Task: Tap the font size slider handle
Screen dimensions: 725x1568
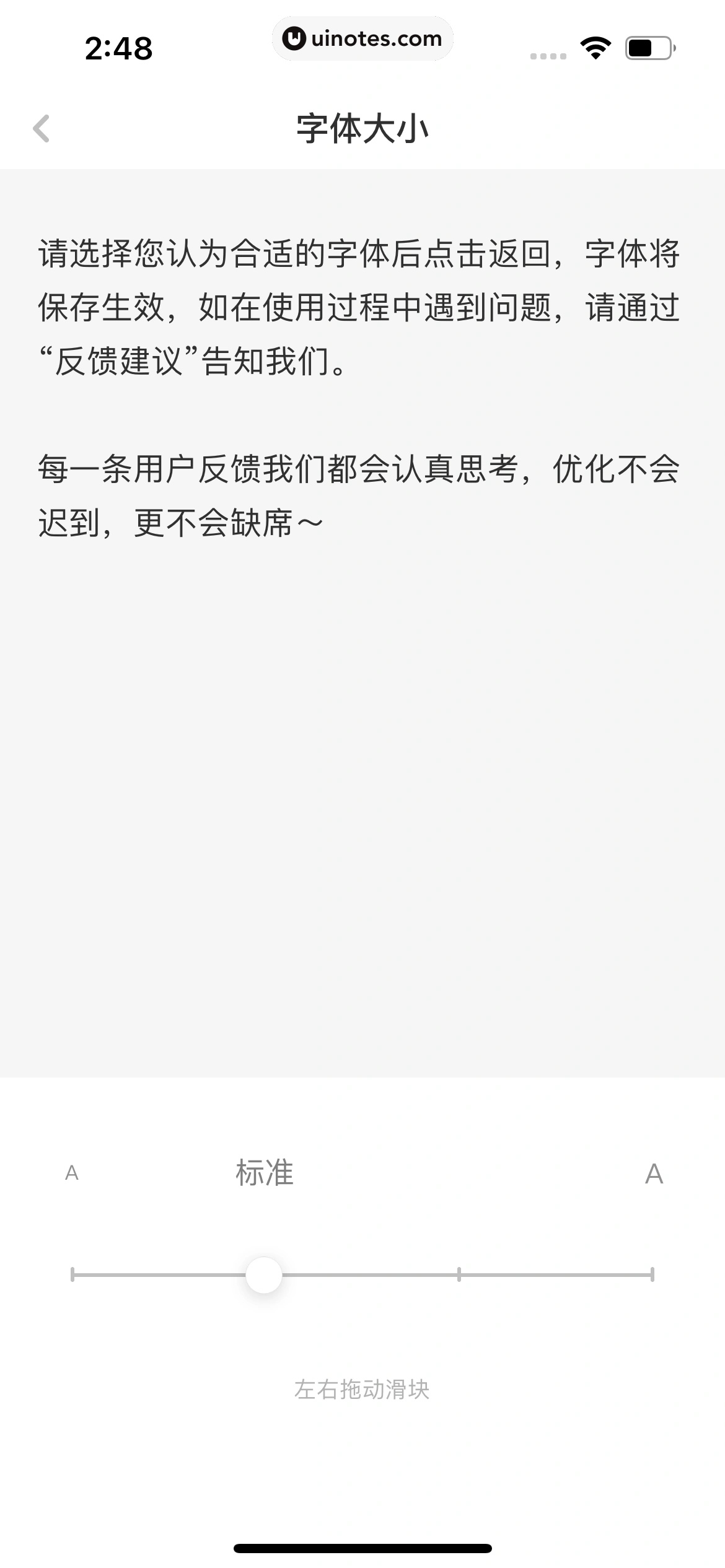Action: pyautogui.click(x=264, y=1274)
